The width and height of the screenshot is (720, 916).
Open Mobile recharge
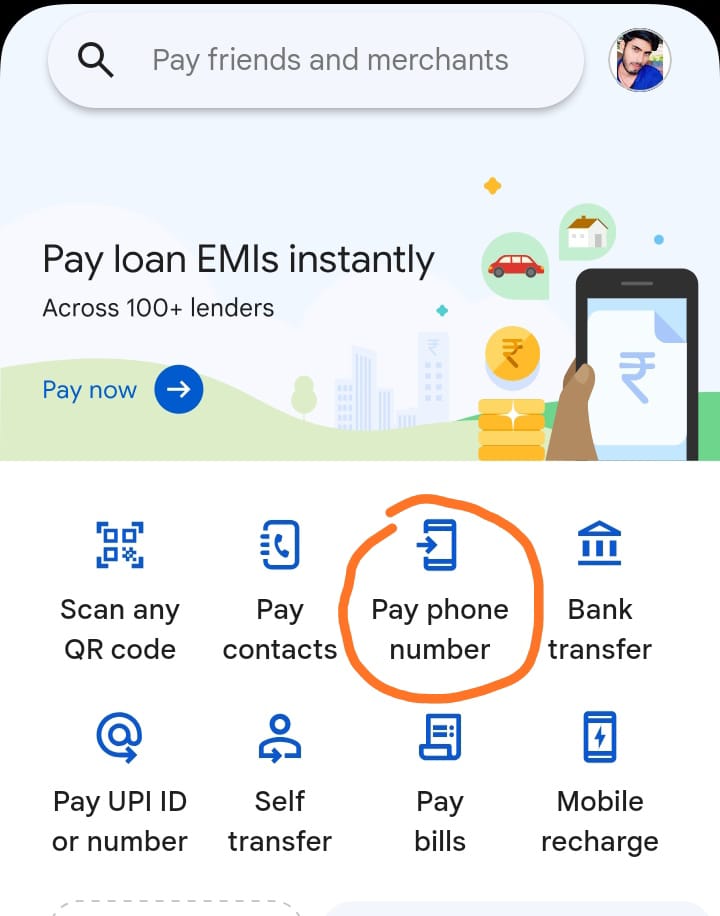599,782
